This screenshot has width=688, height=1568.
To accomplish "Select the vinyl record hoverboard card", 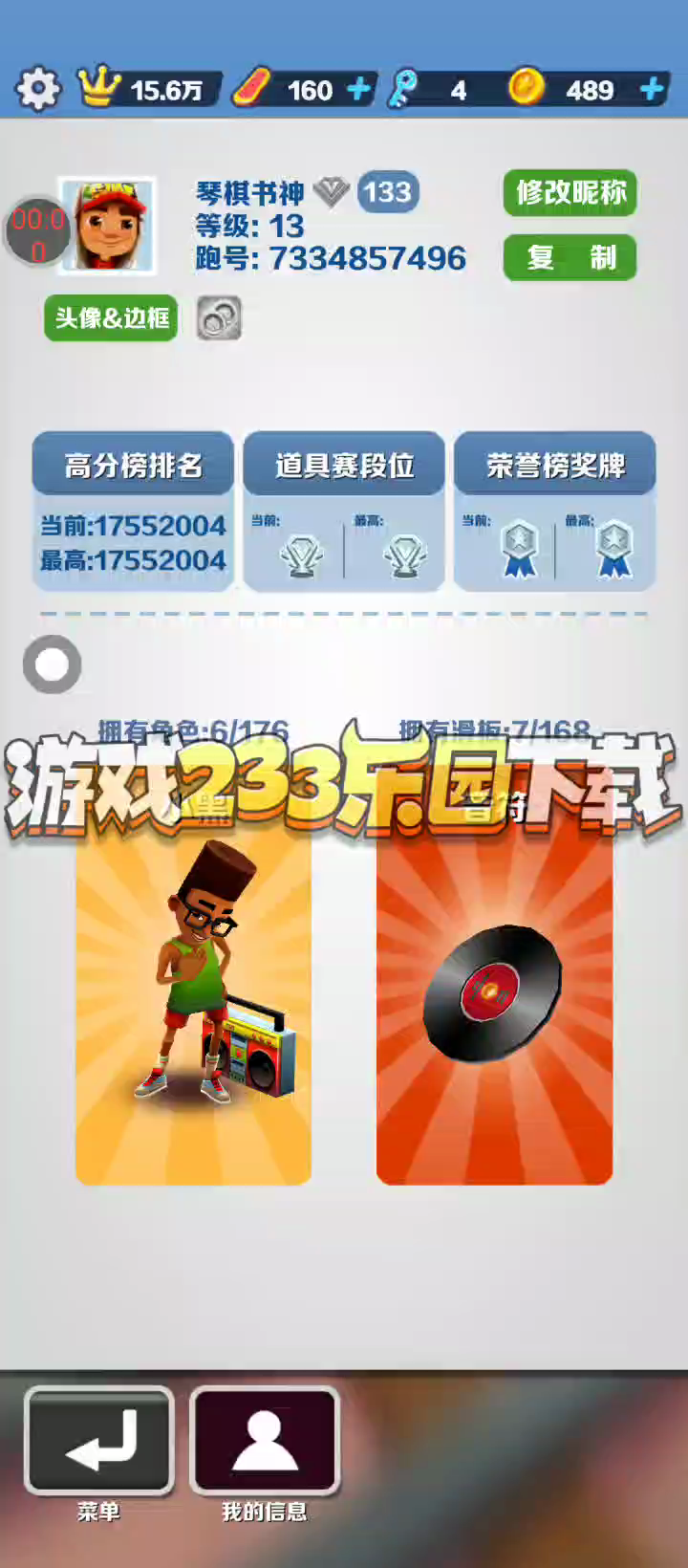I will (x=494, y=1004).
